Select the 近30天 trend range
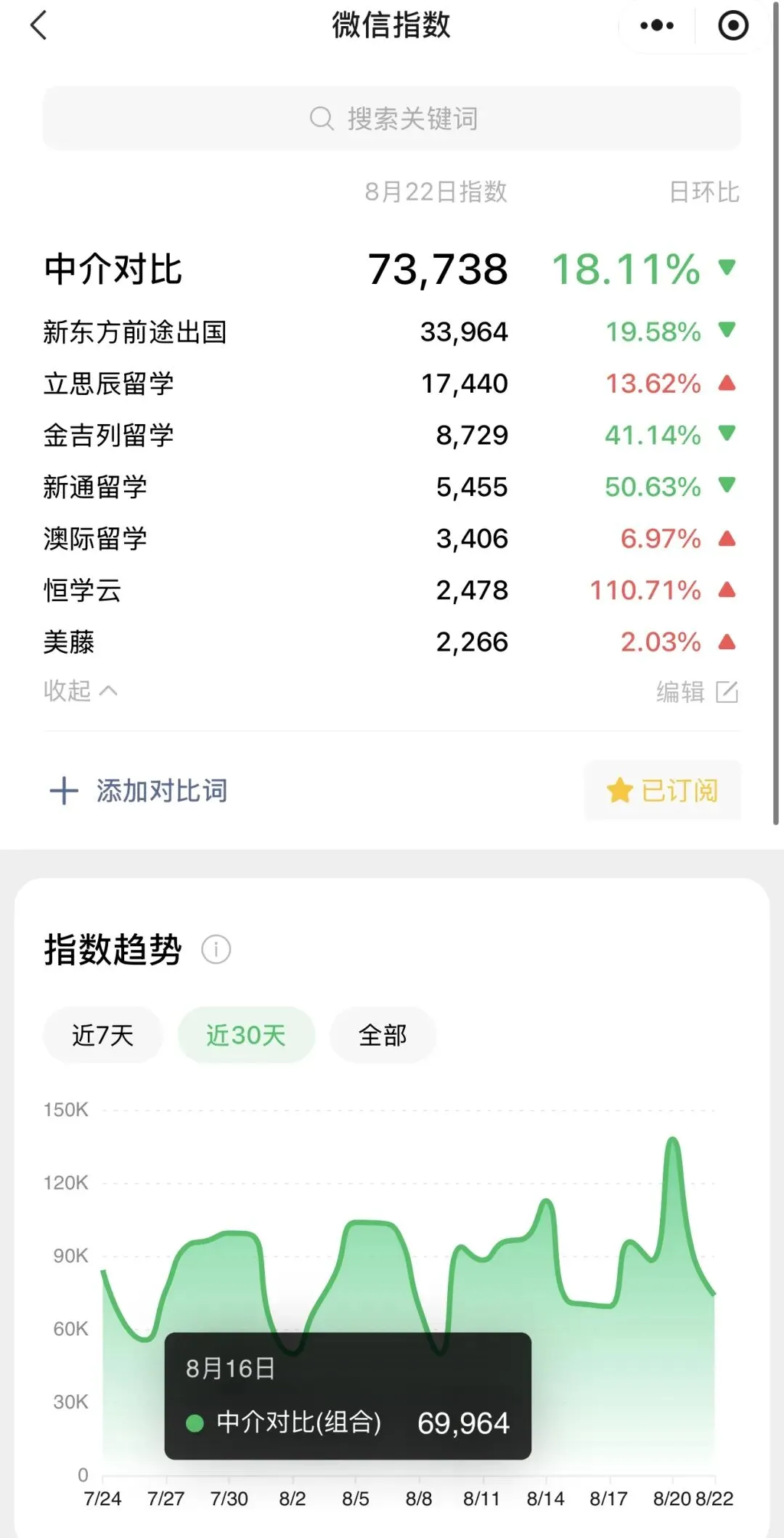The height and width of the screenshot is (1538, 784). tap(246, 1035)
